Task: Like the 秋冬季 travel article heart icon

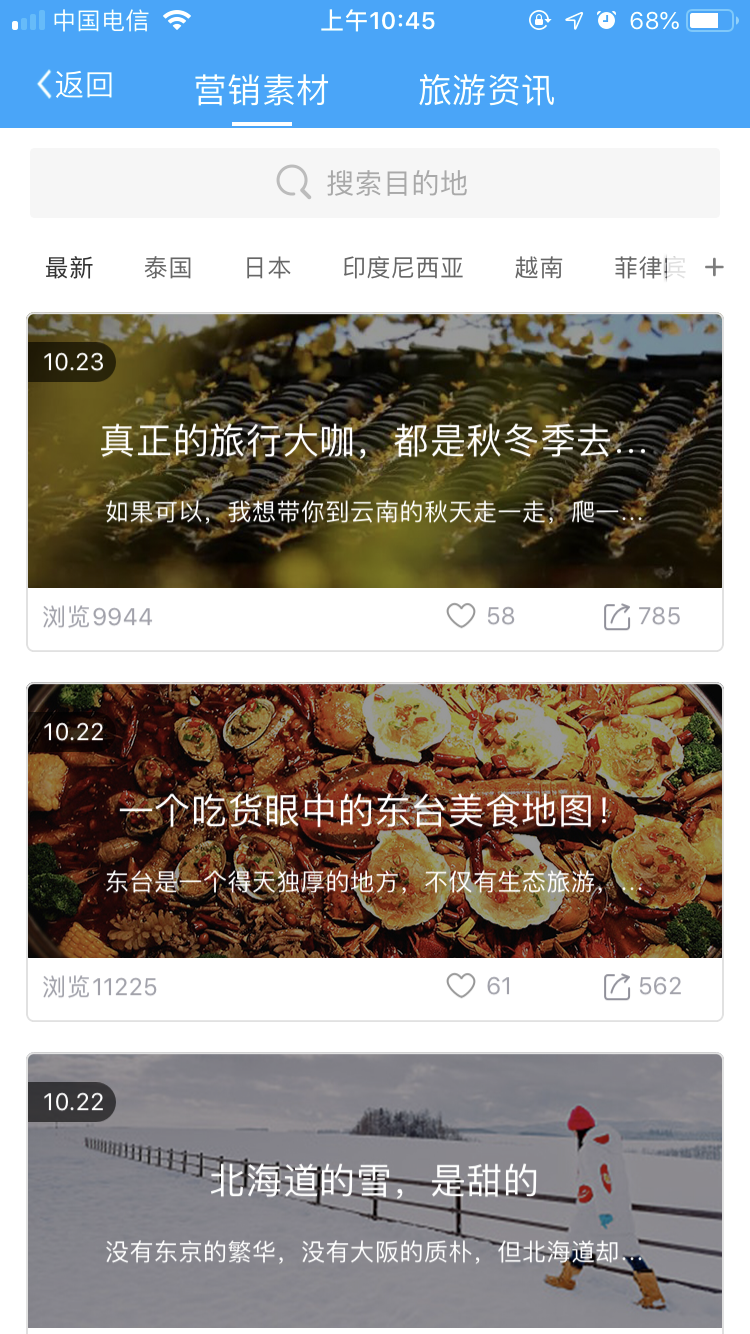Action: click(460, 617)
